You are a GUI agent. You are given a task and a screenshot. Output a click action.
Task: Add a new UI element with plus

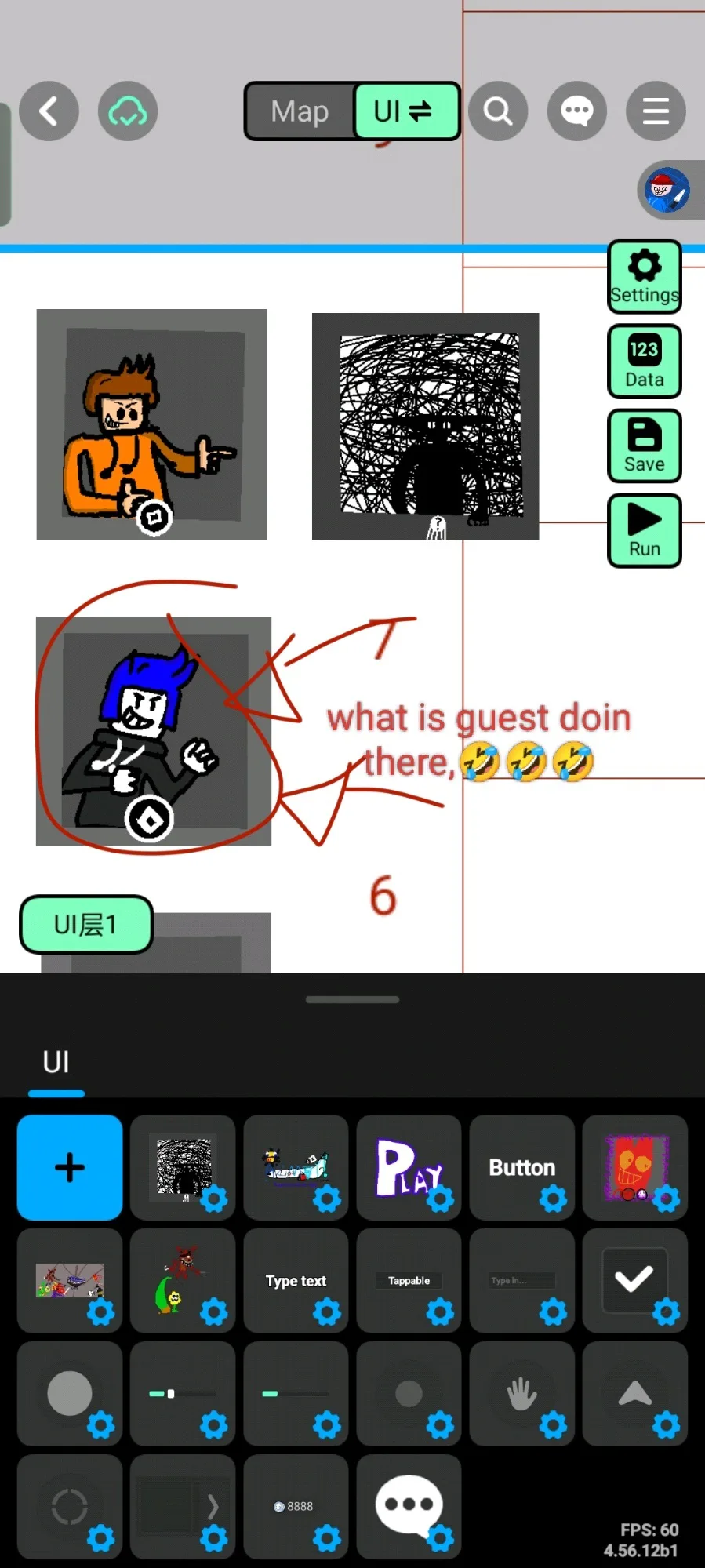tap(70, 1167)
